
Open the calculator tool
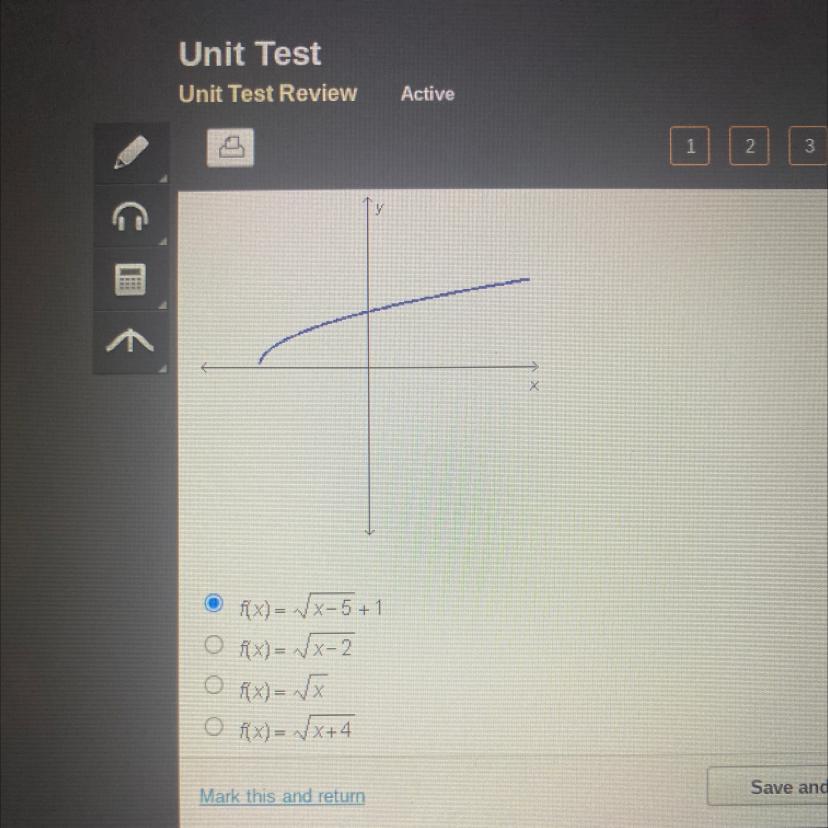[130, 279]
